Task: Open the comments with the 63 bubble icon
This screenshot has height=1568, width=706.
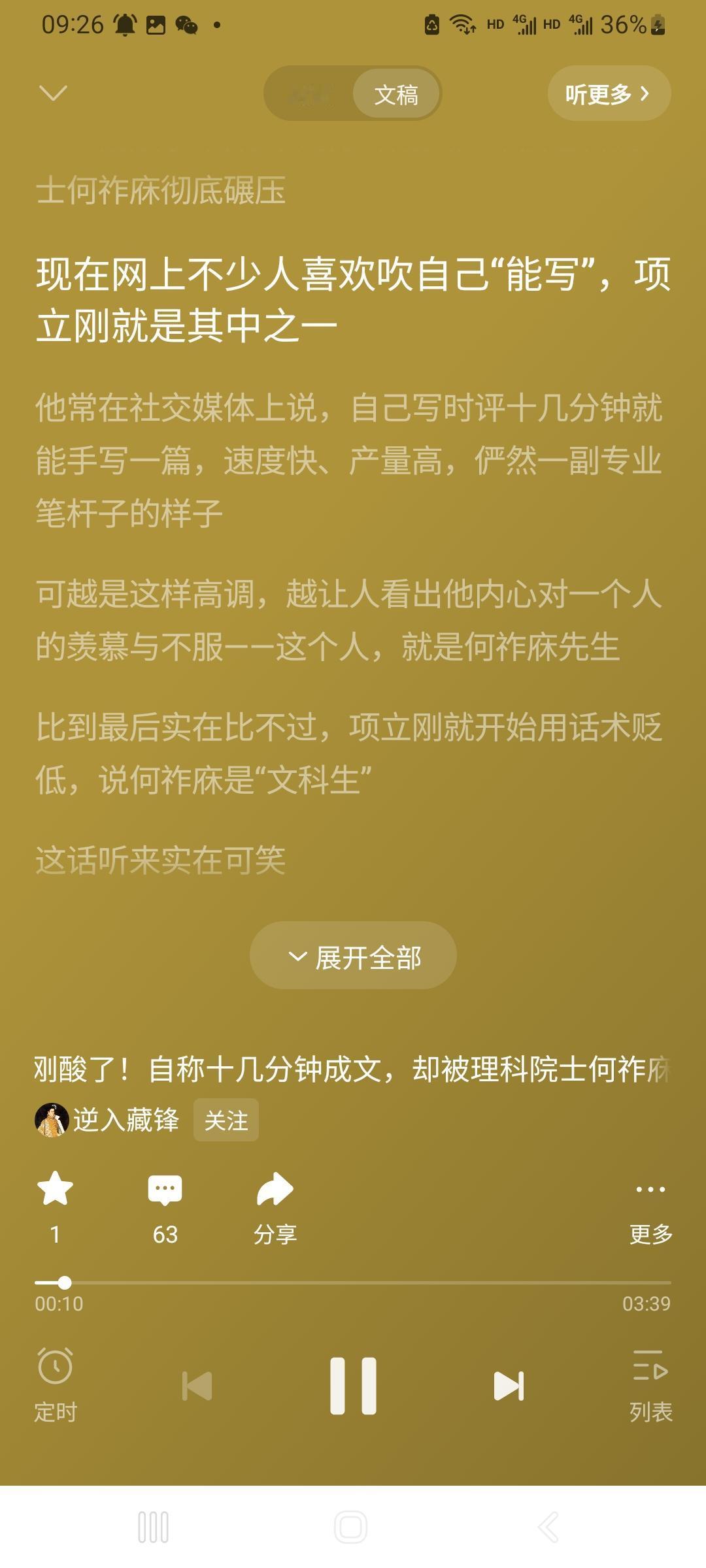Action: (165, 1190)
